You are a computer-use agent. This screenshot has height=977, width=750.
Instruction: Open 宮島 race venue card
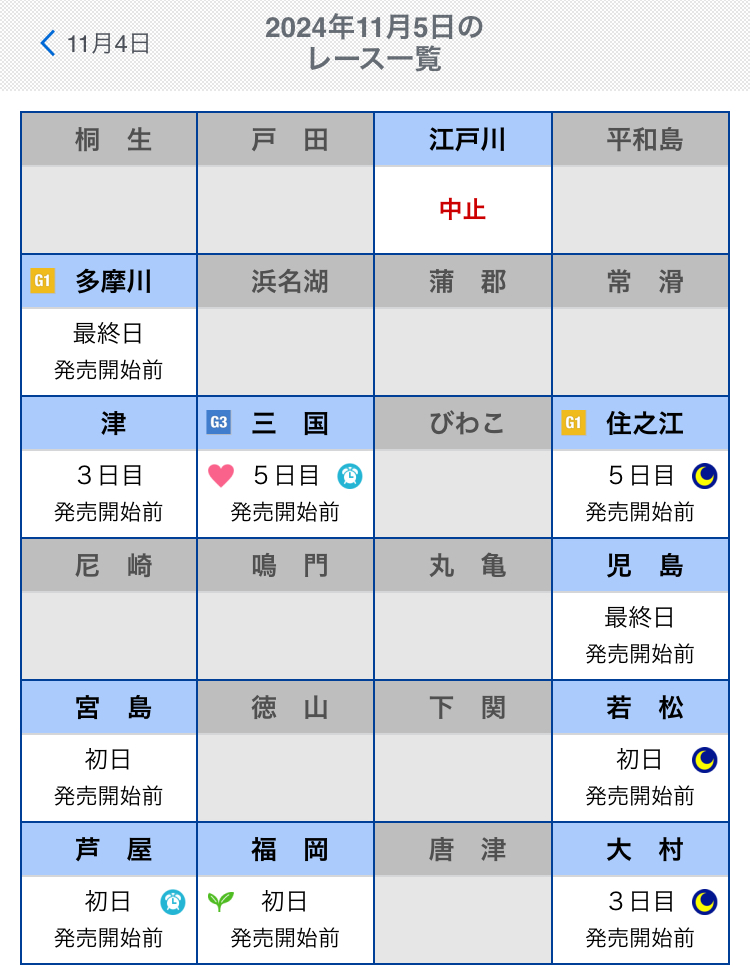[109, 751]
